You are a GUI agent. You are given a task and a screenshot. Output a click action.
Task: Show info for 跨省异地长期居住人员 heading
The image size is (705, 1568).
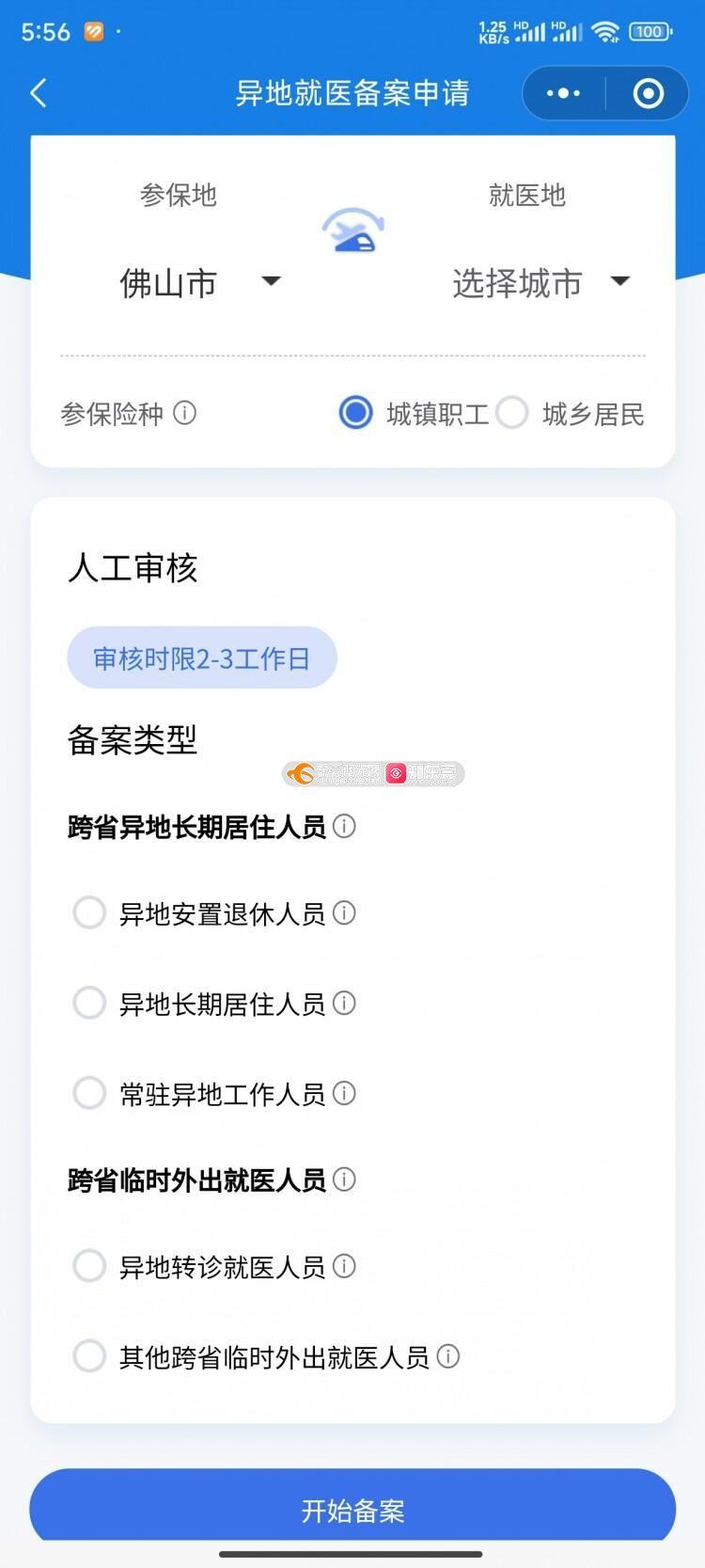(345, 826)
